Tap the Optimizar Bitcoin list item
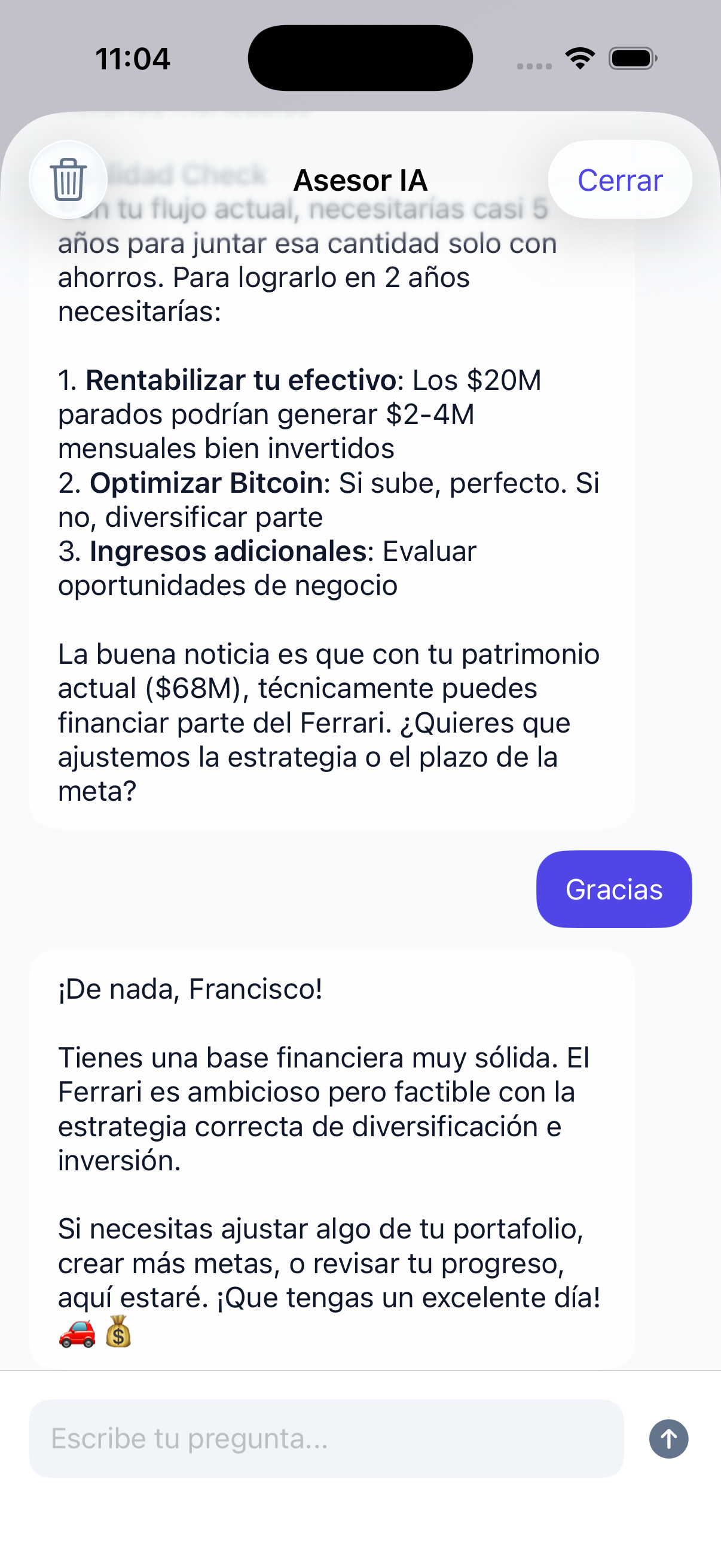Image resolution: width=721 pixels, height=1568 pixels. click(x=206, y=483)
